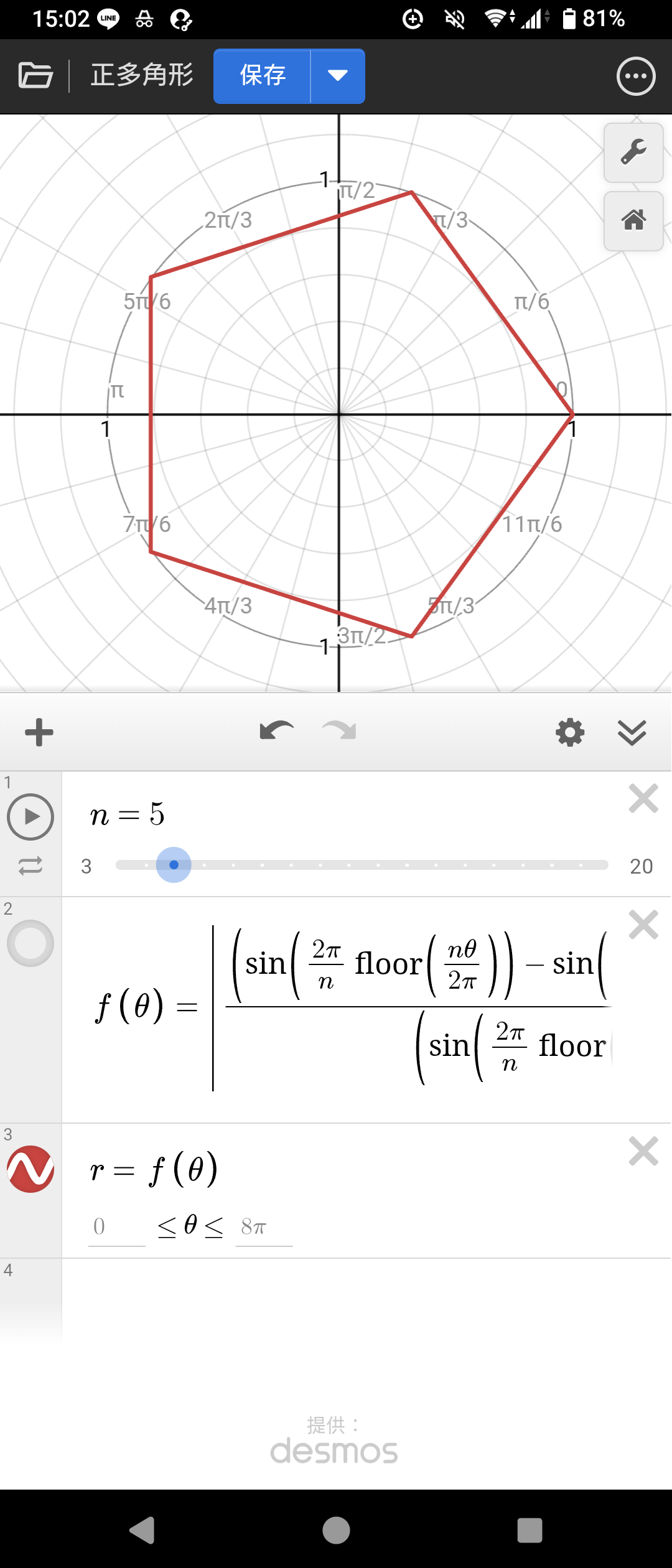Redo the undone change
This screenshot has height=1568, width=672.
pos(339,731)
